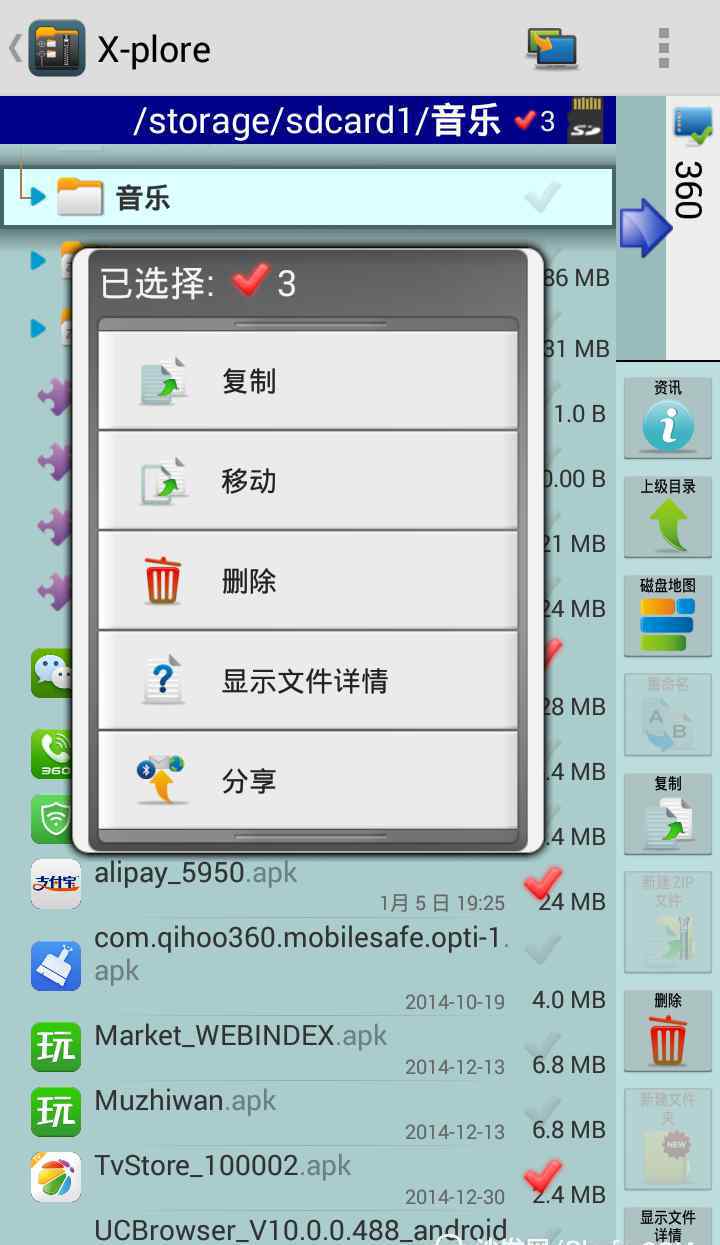
Task: Open 磁盘地图 disk map
Action: pyautogui.click(x=668, y=614)
